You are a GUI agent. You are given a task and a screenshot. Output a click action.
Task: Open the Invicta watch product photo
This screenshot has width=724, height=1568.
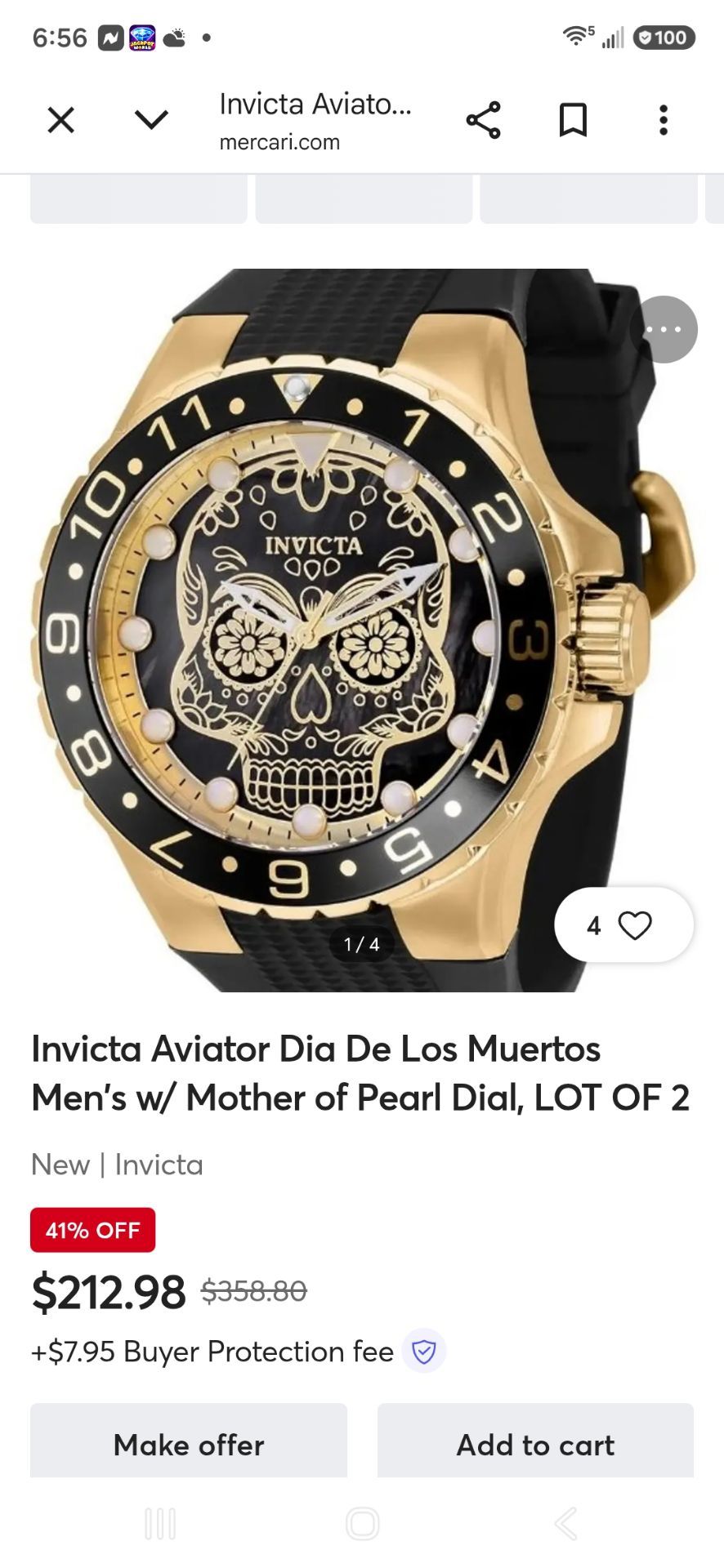click(362, 630)
